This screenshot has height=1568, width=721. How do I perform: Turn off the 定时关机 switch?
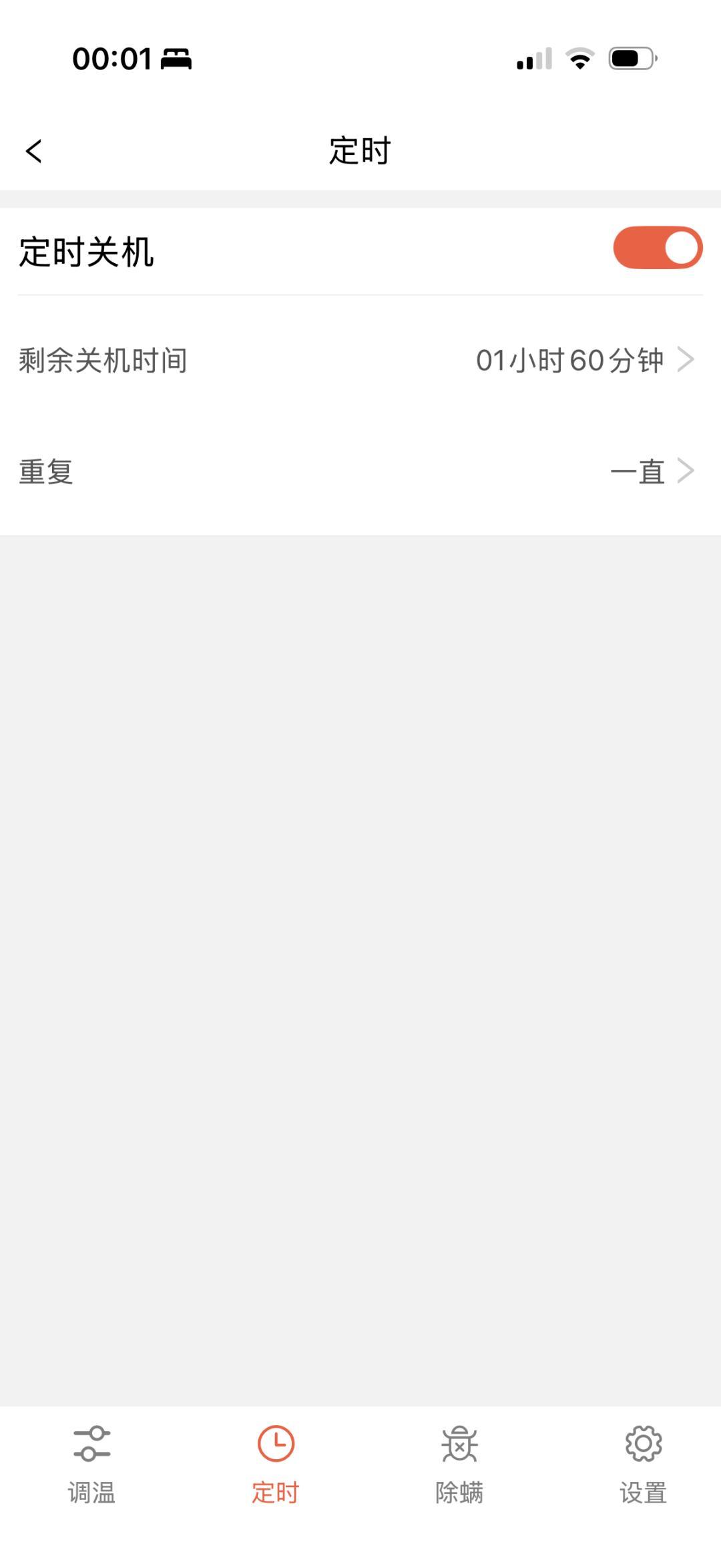coord(658,248)
